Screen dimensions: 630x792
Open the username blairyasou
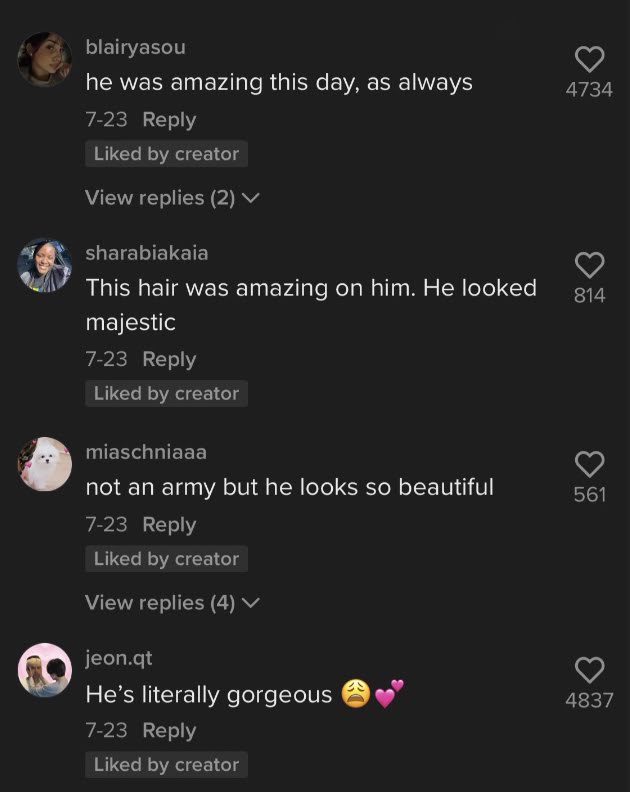[135, 47]
